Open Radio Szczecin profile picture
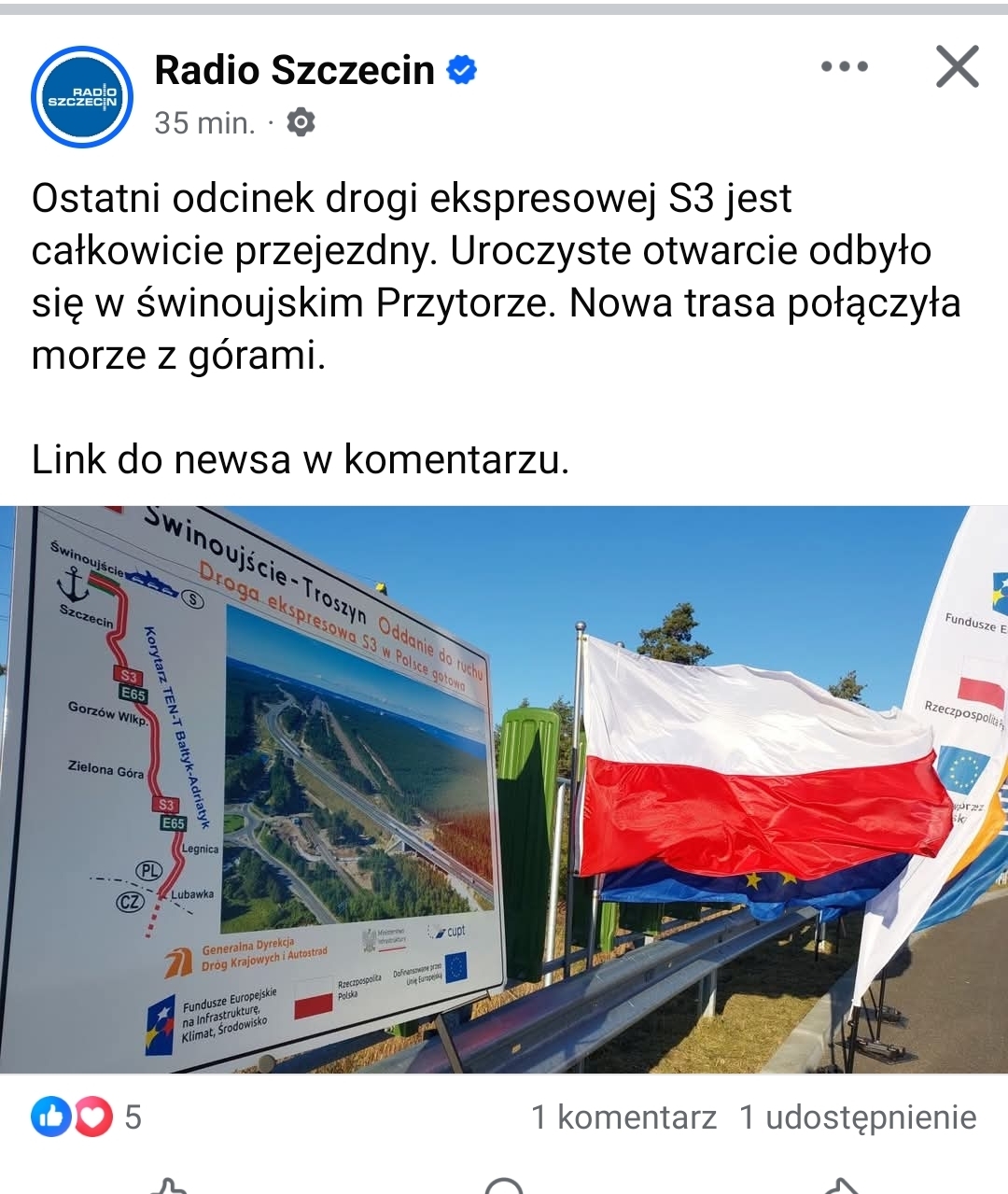 point(82,97)
